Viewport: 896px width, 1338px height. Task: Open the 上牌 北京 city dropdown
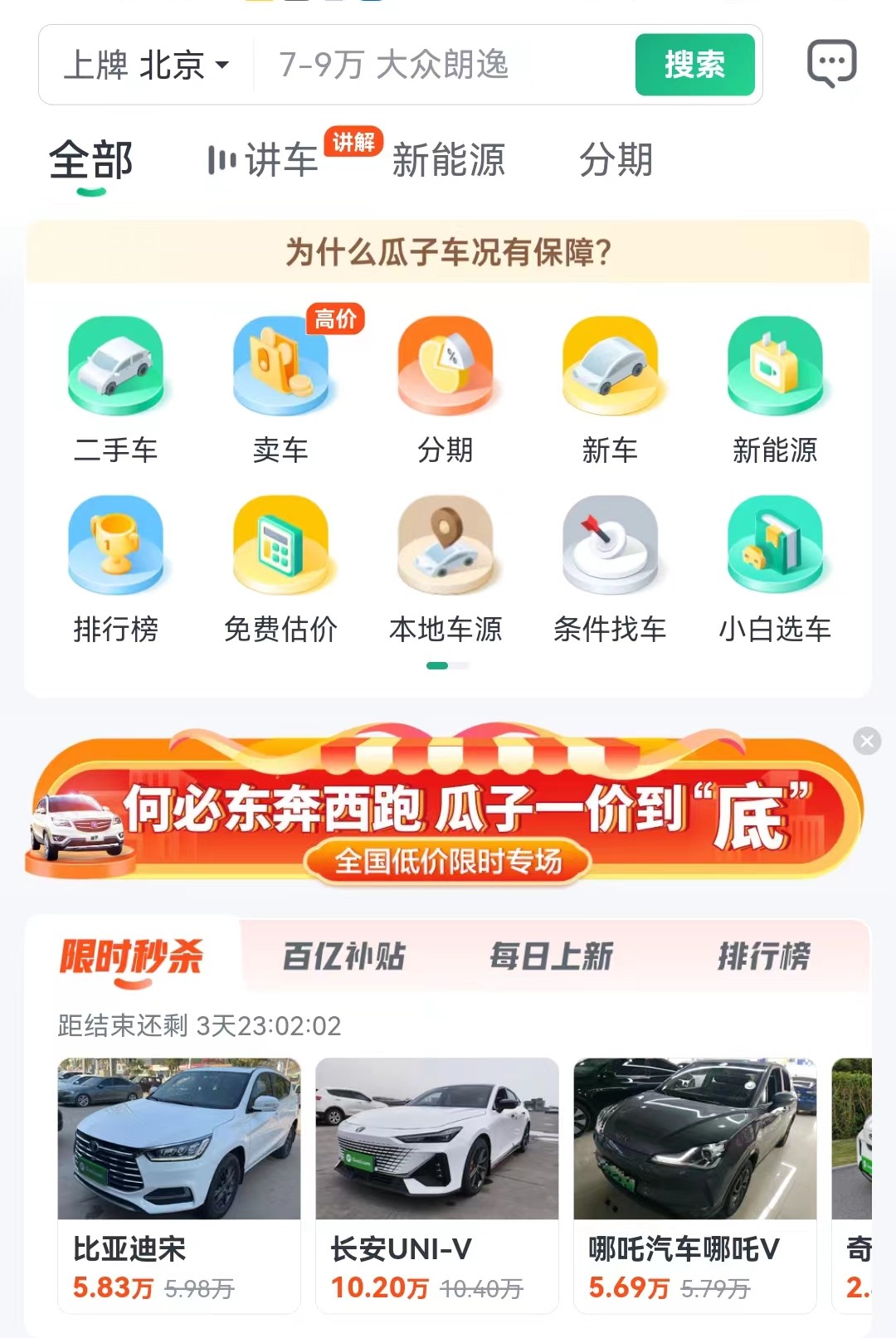point(146,65)
